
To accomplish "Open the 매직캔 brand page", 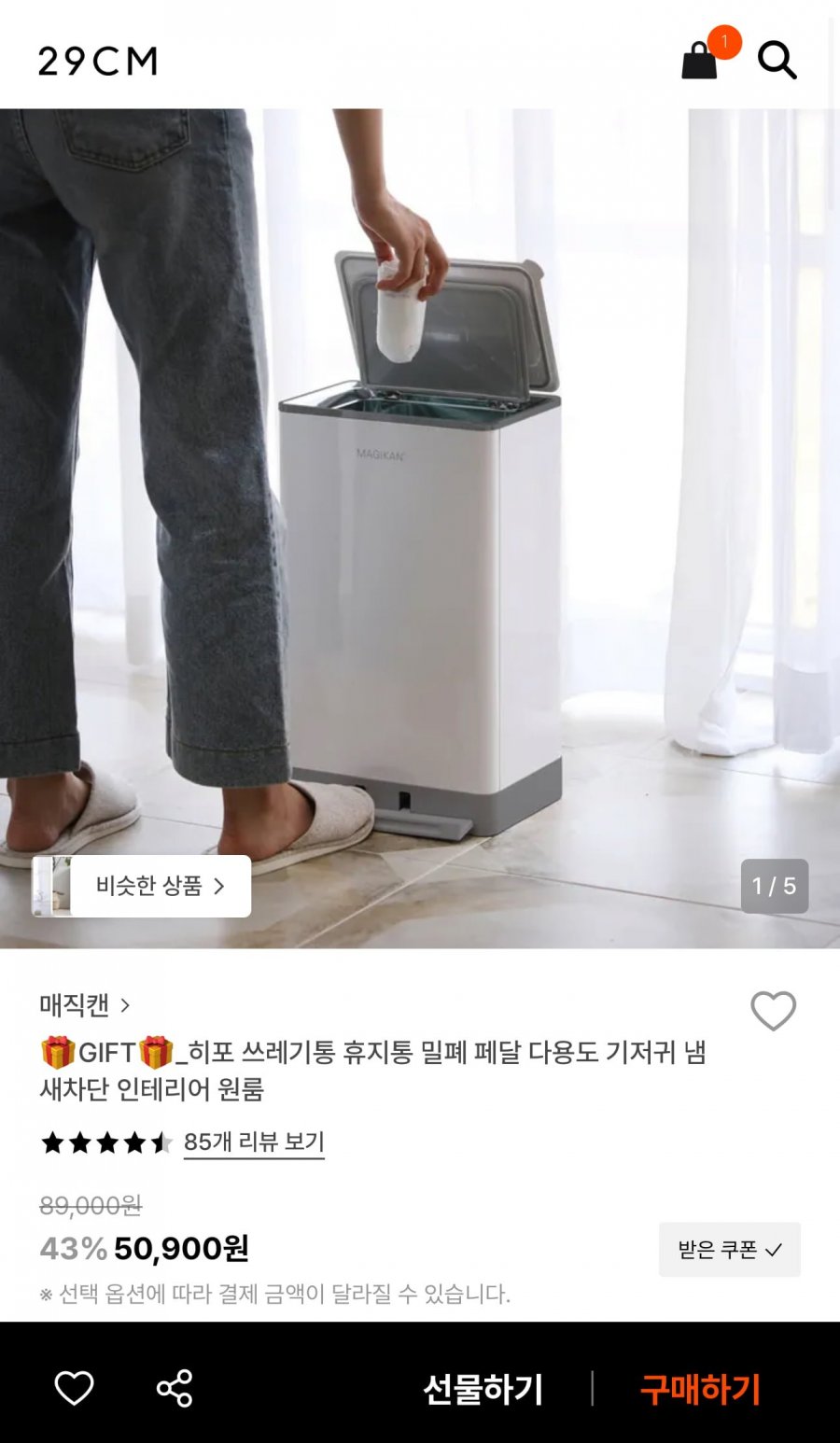I will pyautogui.click(x=84, y=1005).
